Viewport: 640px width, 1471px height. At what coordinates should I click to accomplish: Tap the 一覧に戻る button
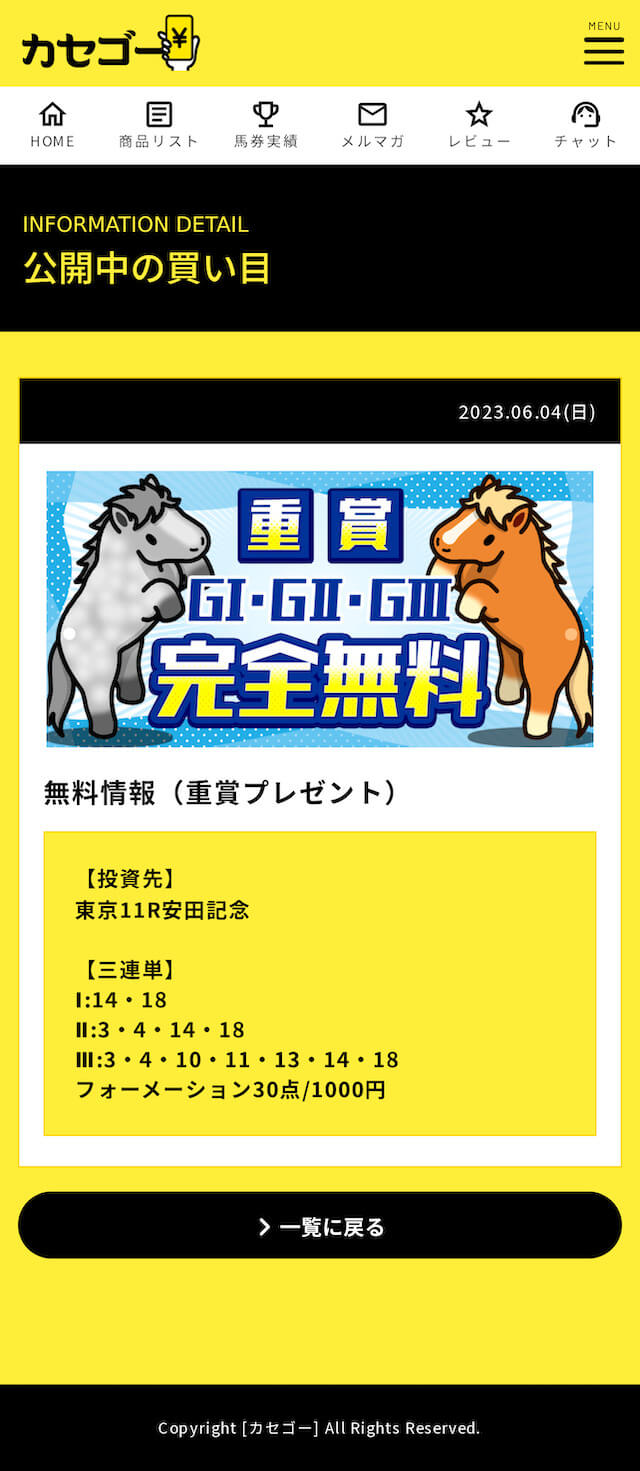pos(320,1226)
